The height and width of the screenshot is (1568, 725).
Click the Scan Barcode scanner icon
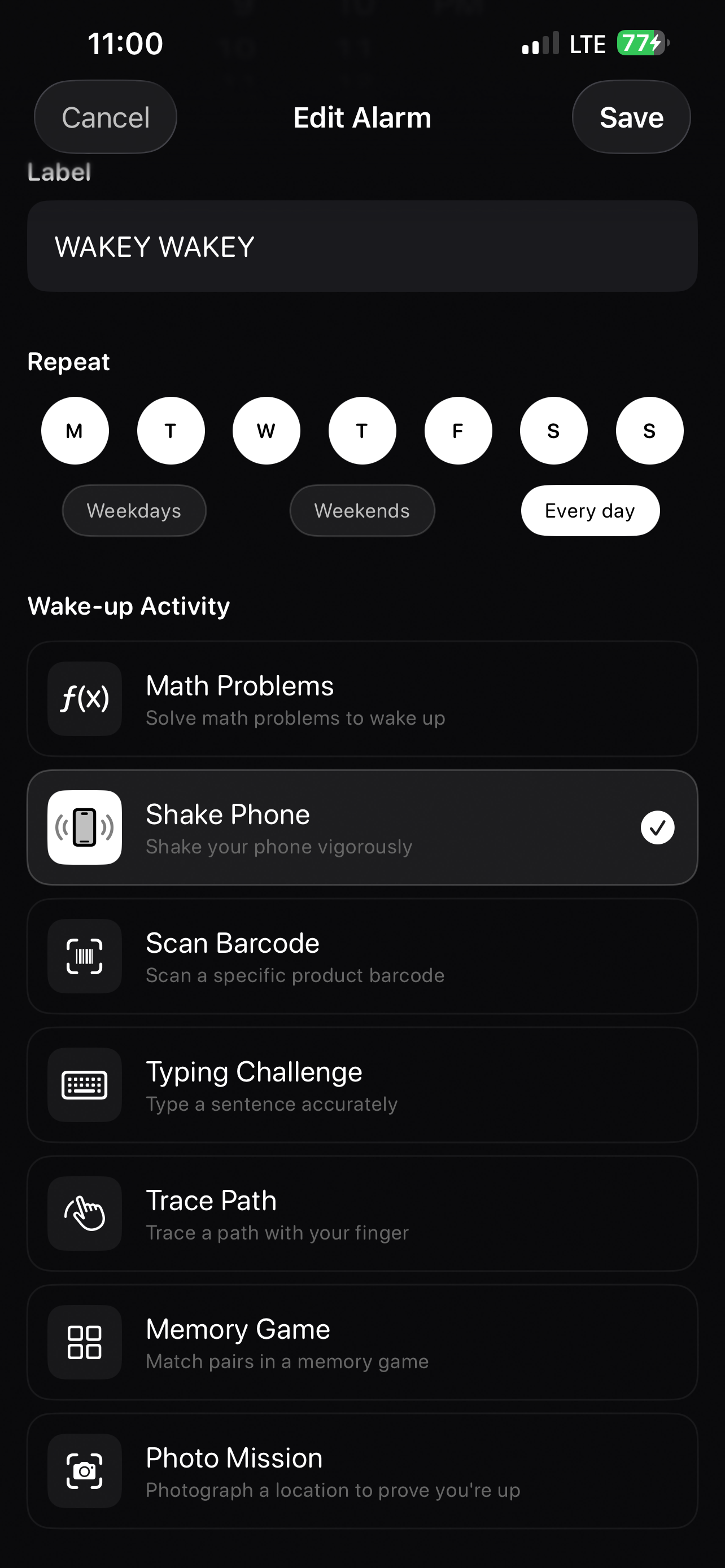coord(84,957)
